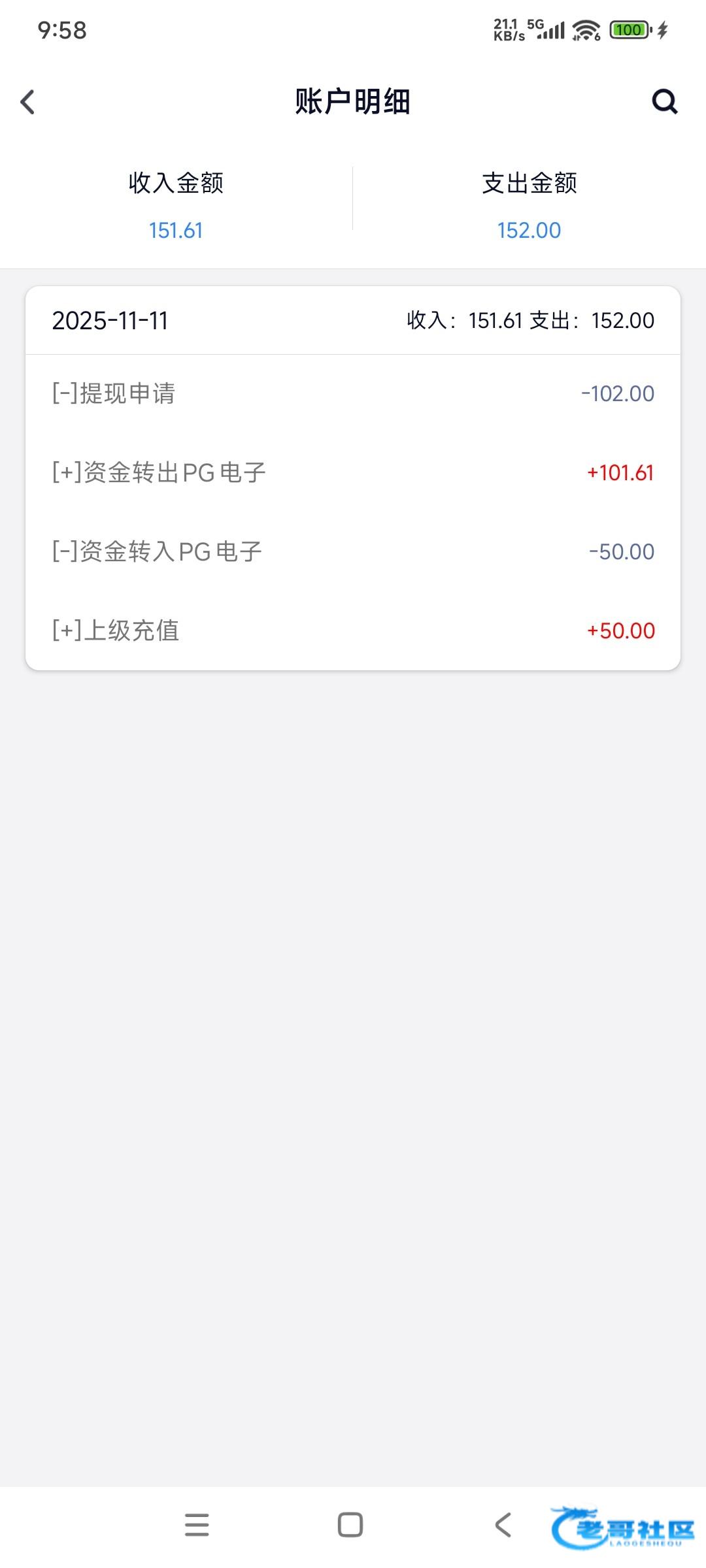Go back from the 账户明细 page
706x1568 pixels.
[x=27, y=102]
